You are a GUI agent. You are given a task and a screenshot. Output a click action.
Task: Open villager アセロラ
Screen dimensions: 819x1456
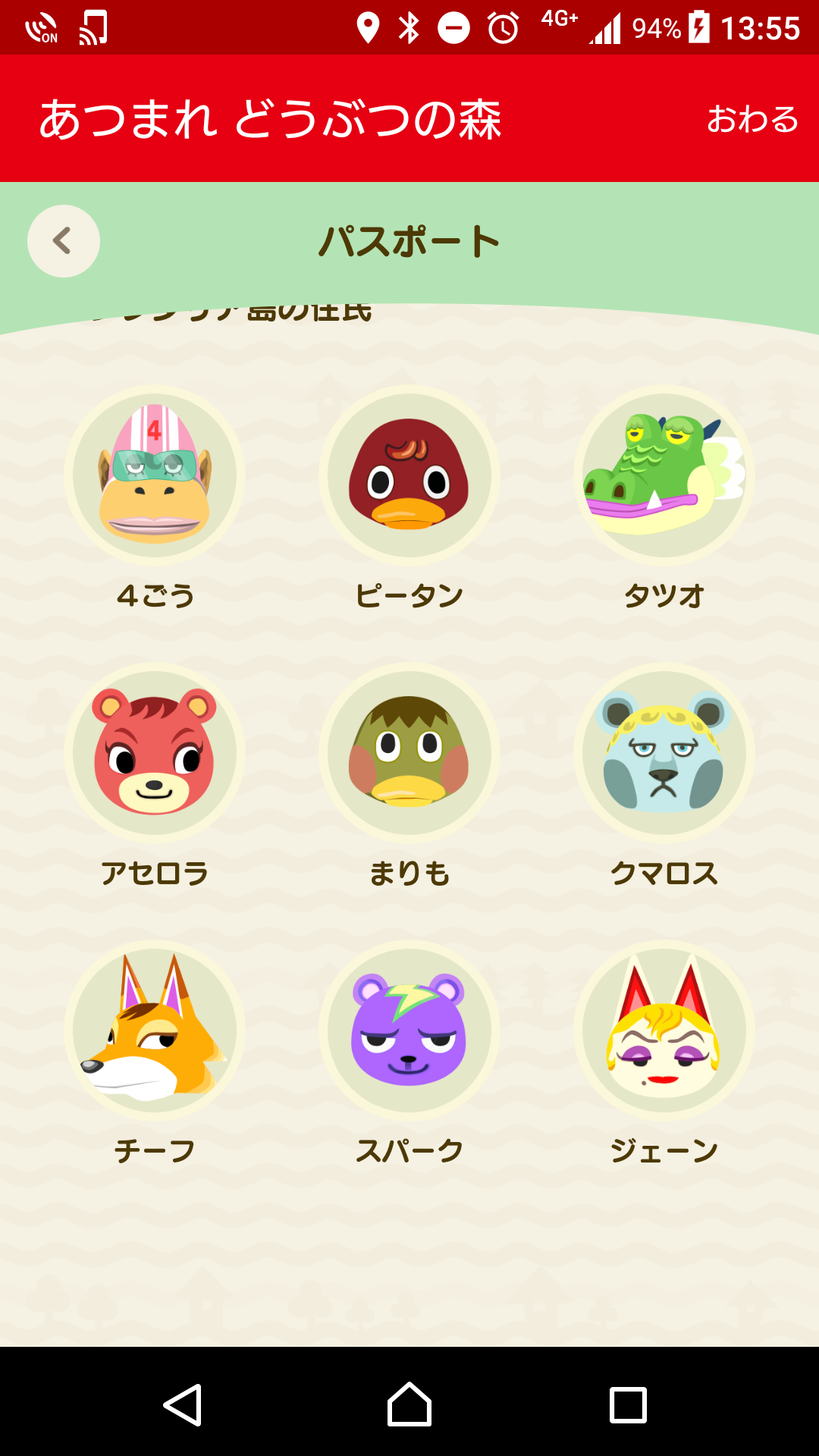click(x=155, y=753)
